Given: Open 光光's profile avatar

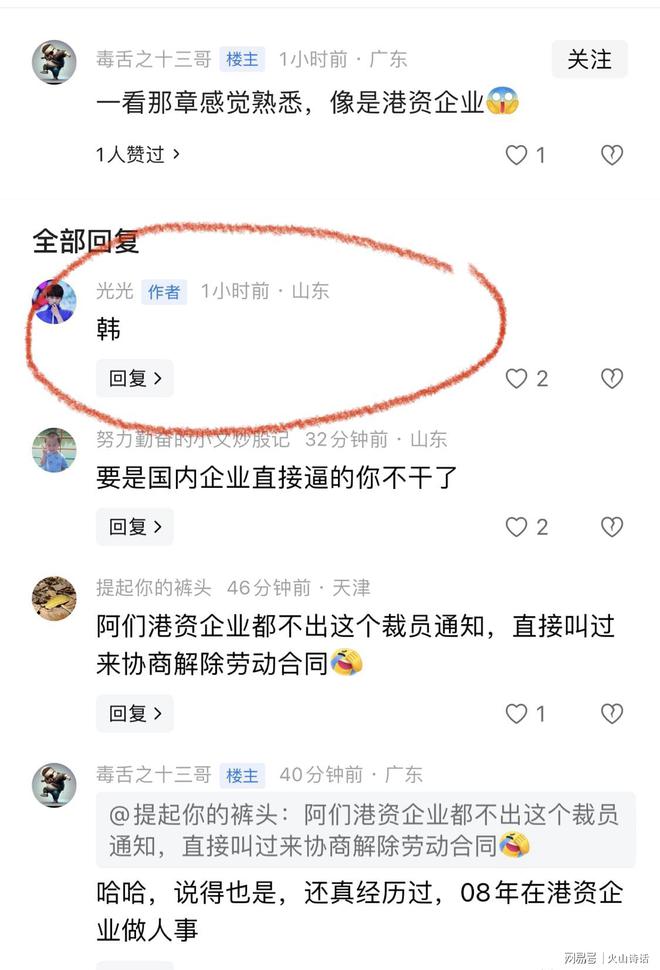Looking at the screenshot, I should [55, 301].
